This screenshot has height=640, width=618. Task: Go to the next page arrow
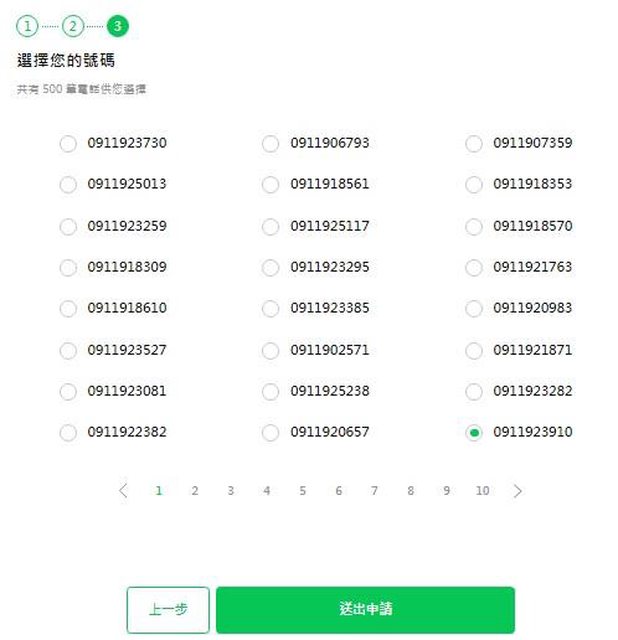click(x=518, y=491)
